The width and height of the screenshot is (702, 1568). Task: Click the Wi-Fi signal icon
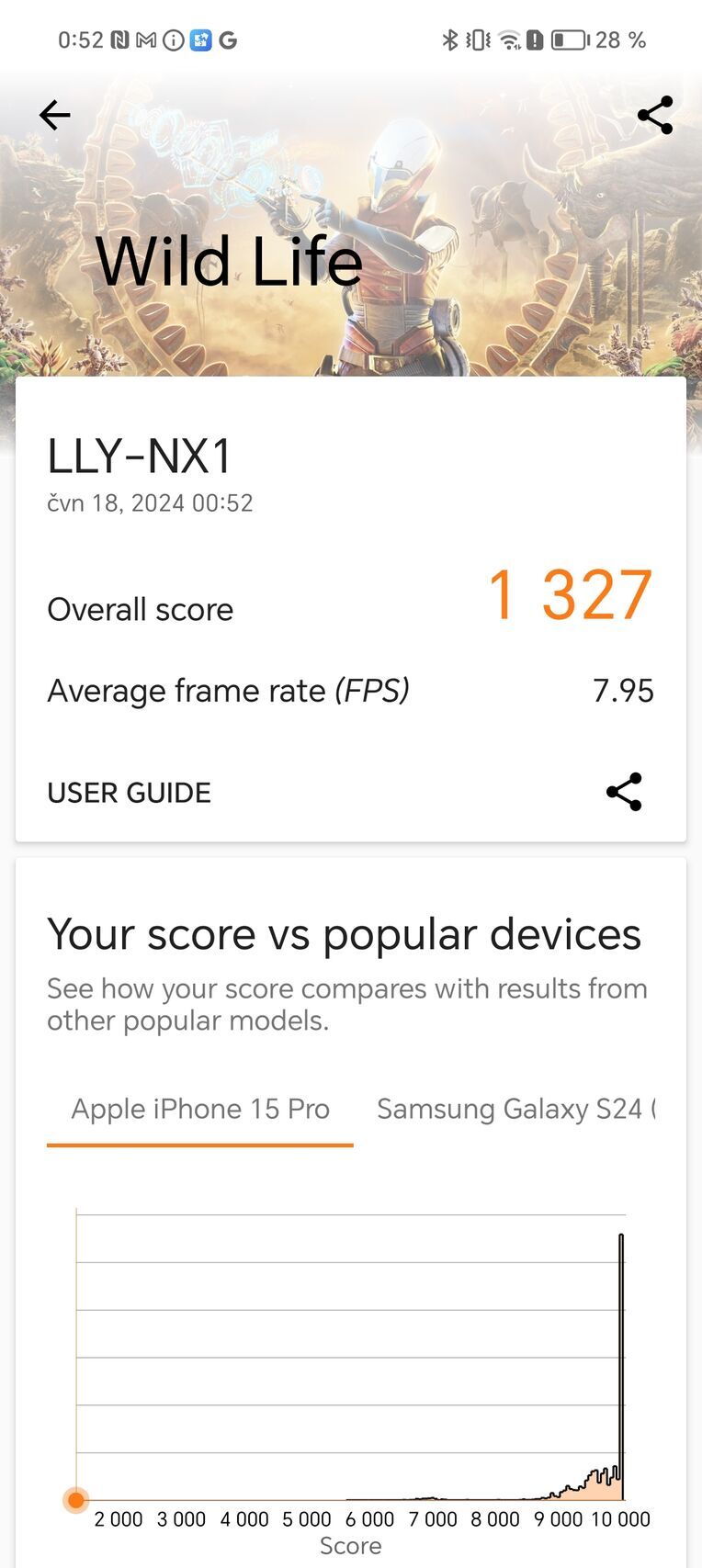tap(507, 40)
